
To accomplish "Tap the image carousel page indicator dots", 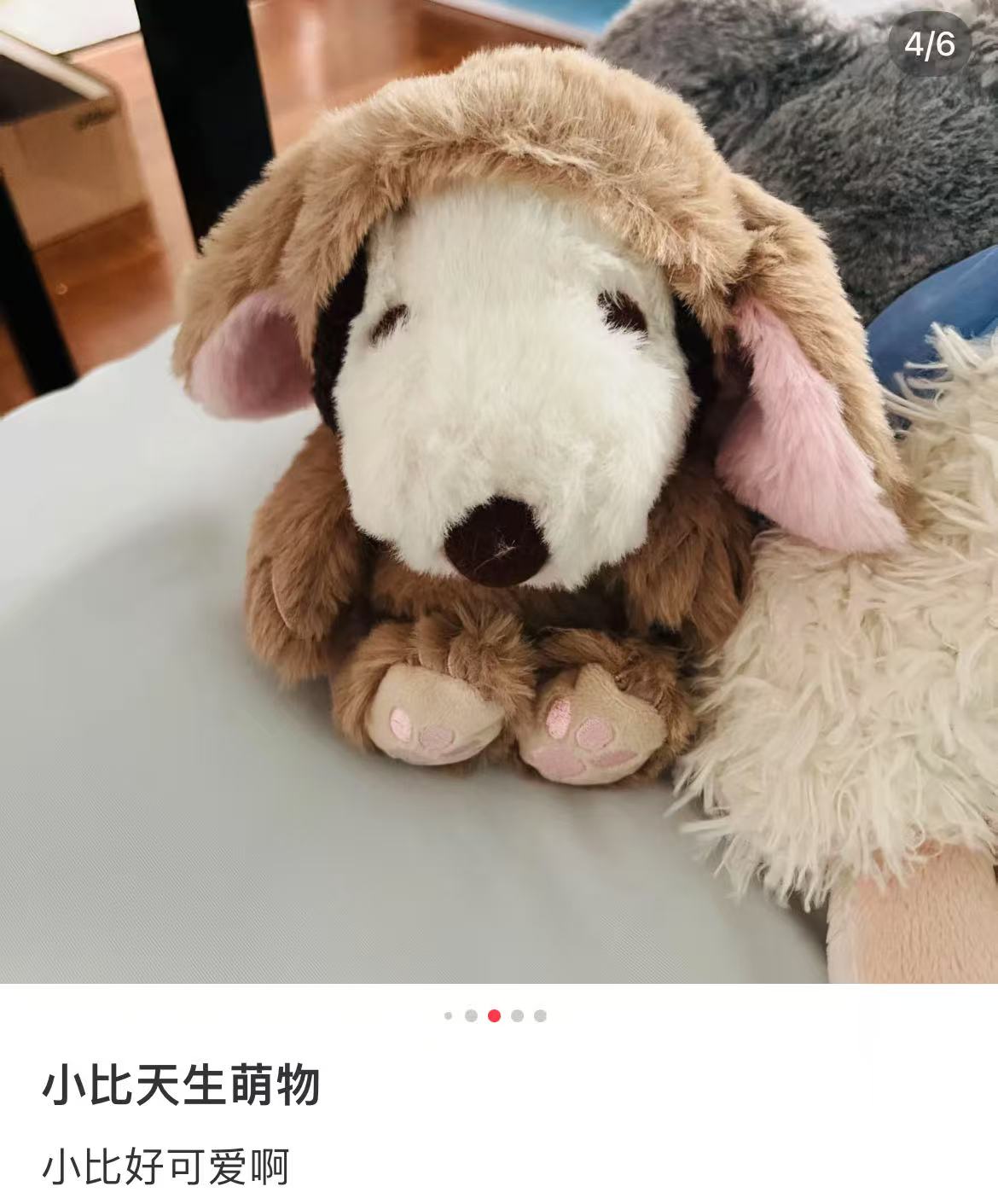I will click(x=495, y=1015).
